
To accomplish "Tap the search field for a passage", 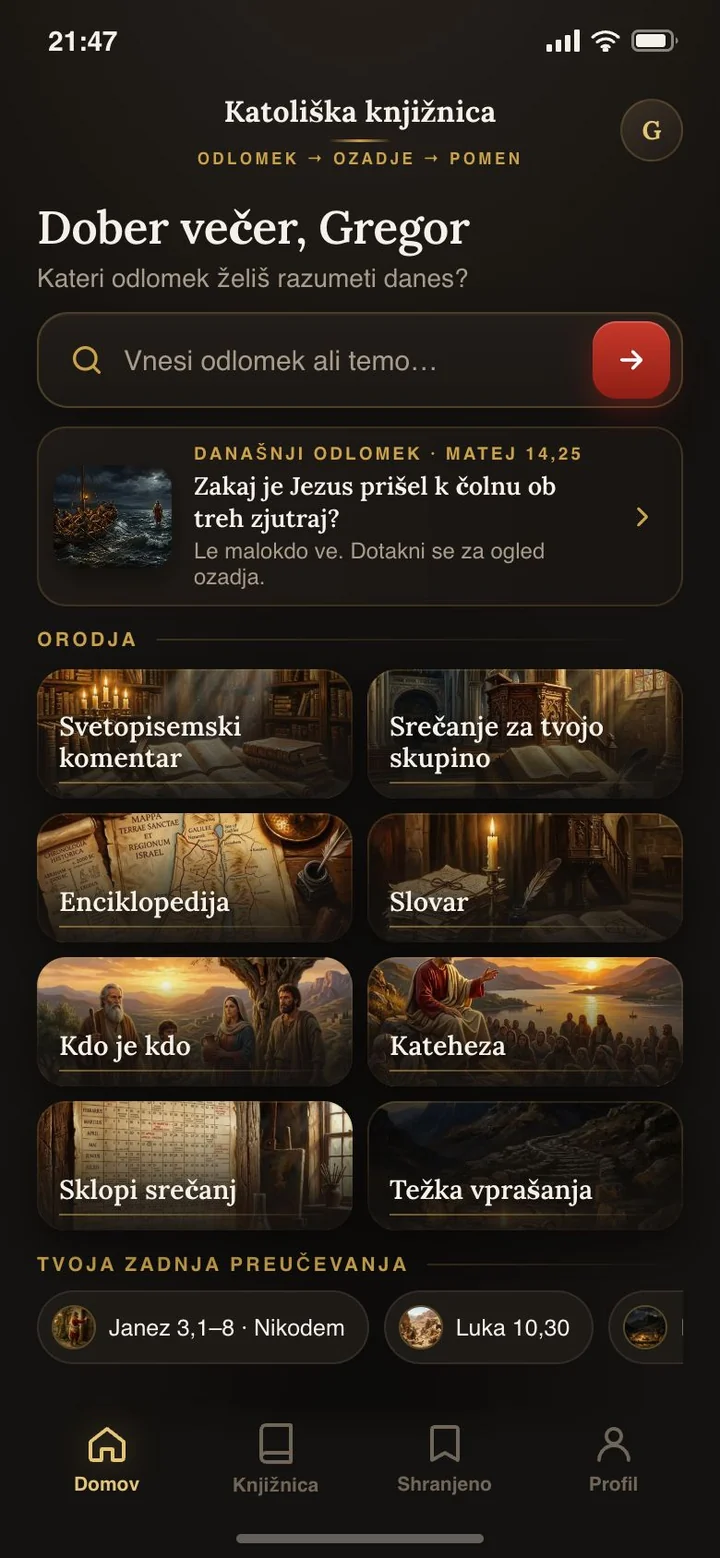I will coord(315,360).
